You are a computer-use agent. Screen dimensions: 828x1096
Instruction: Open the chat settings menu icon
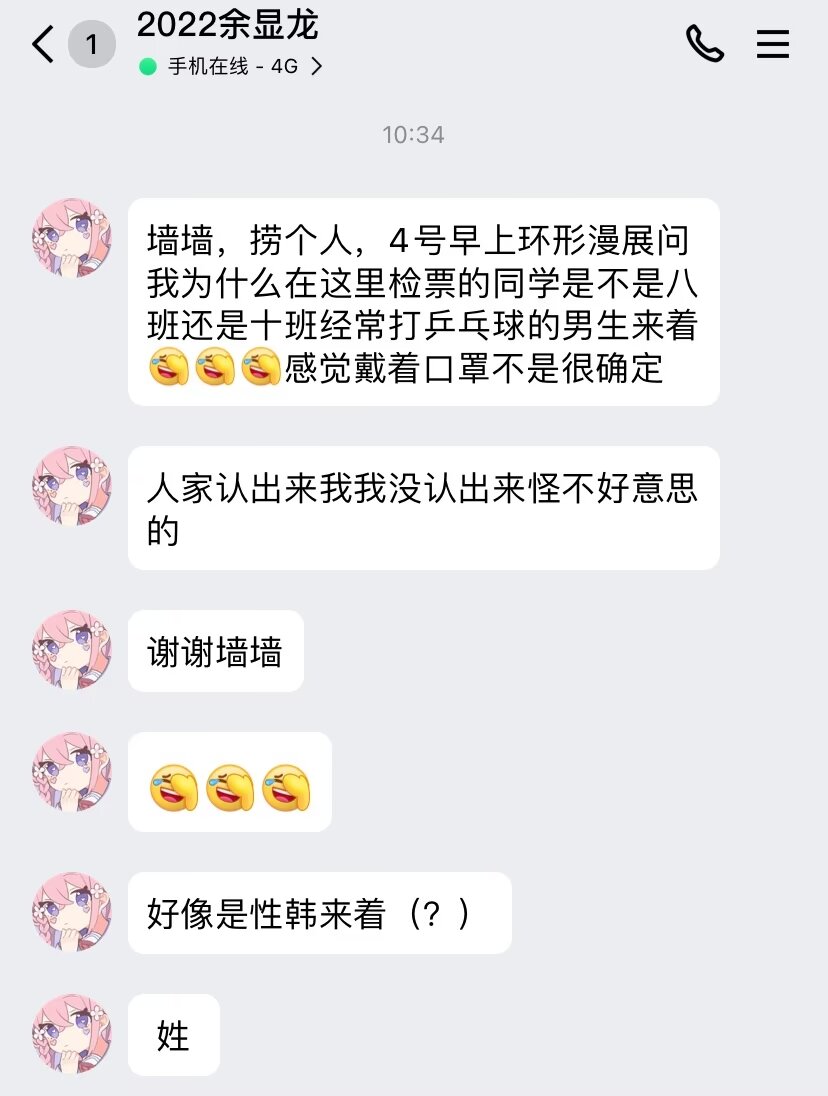point(773,44)
